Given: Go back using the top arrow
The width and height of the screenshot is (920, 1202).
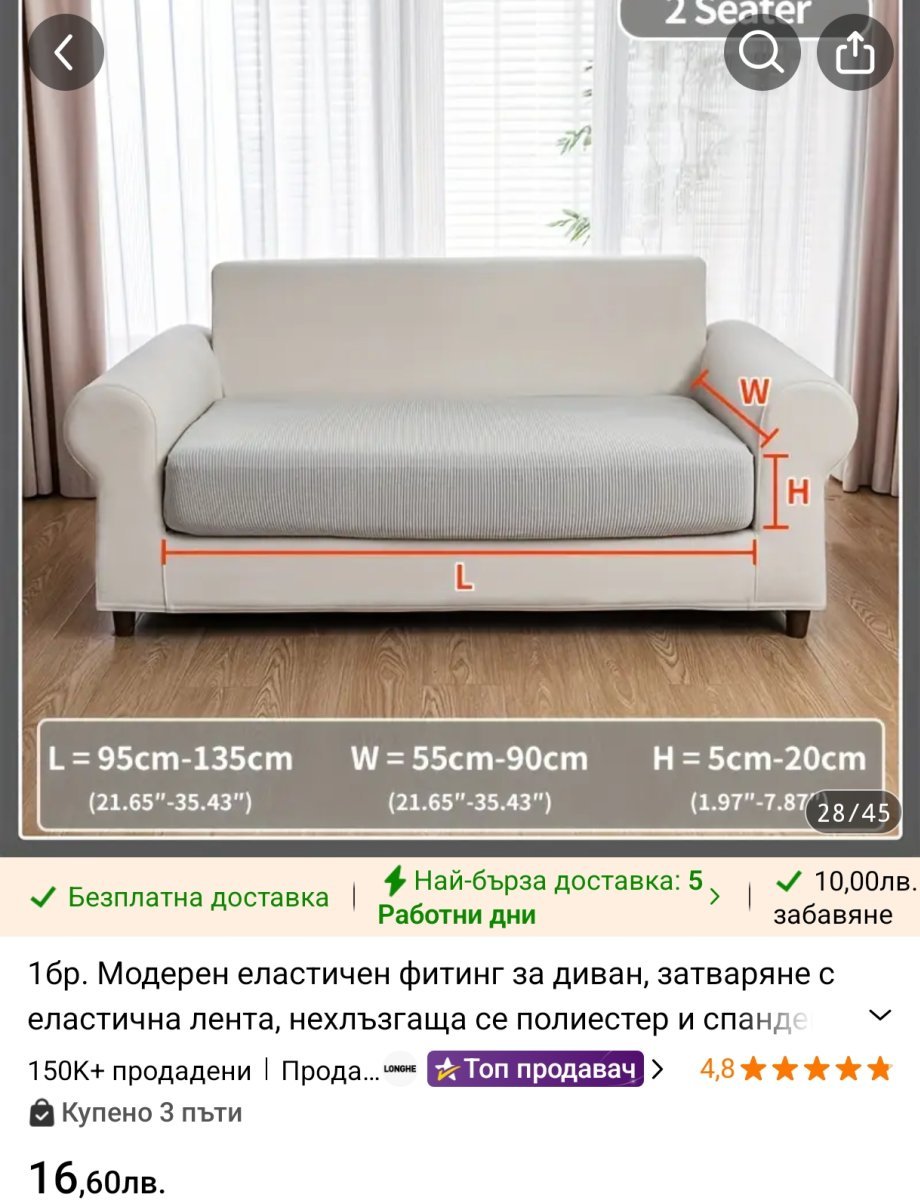Looking at the screenshot, I should 66,53.
